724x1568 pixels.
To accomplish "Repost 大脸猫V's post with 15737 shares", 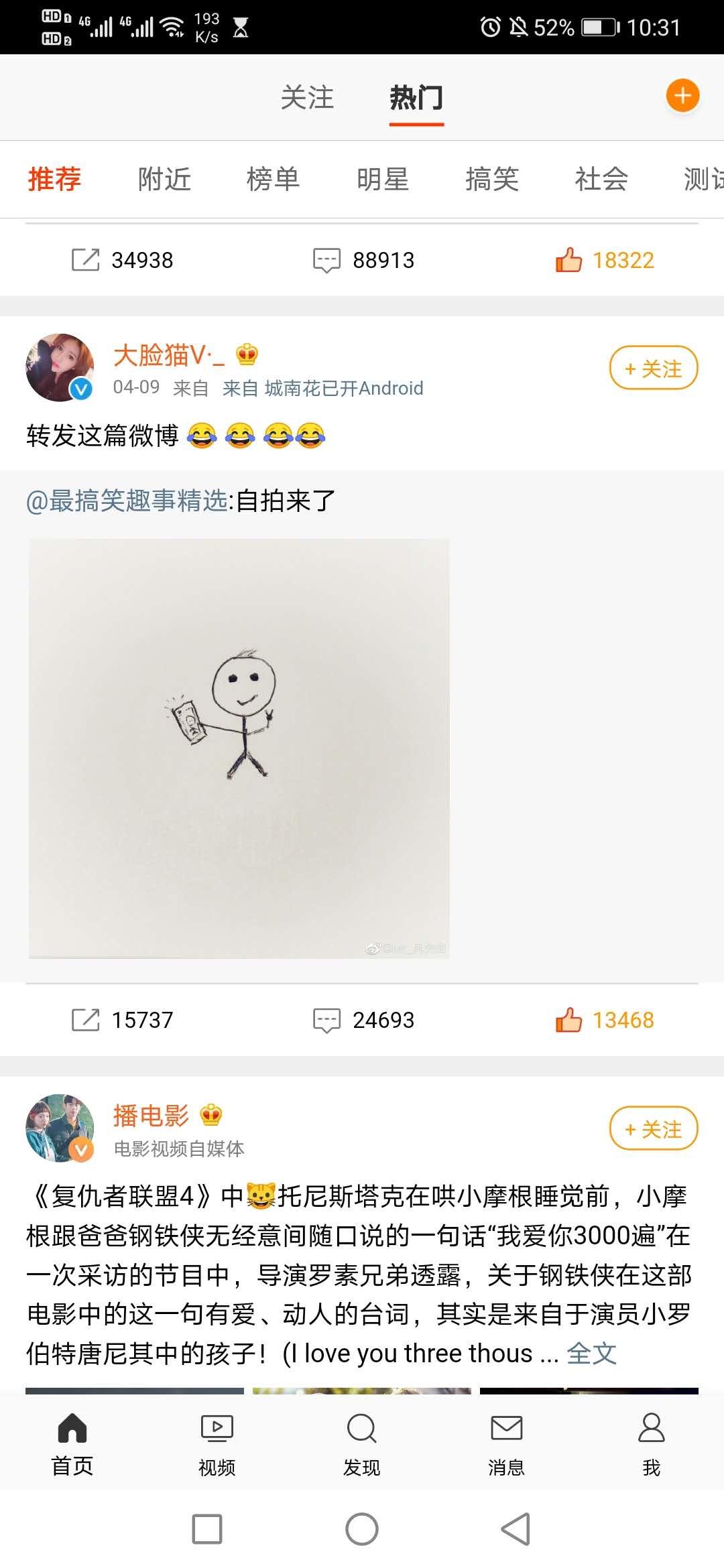I will click(123, 1020).
